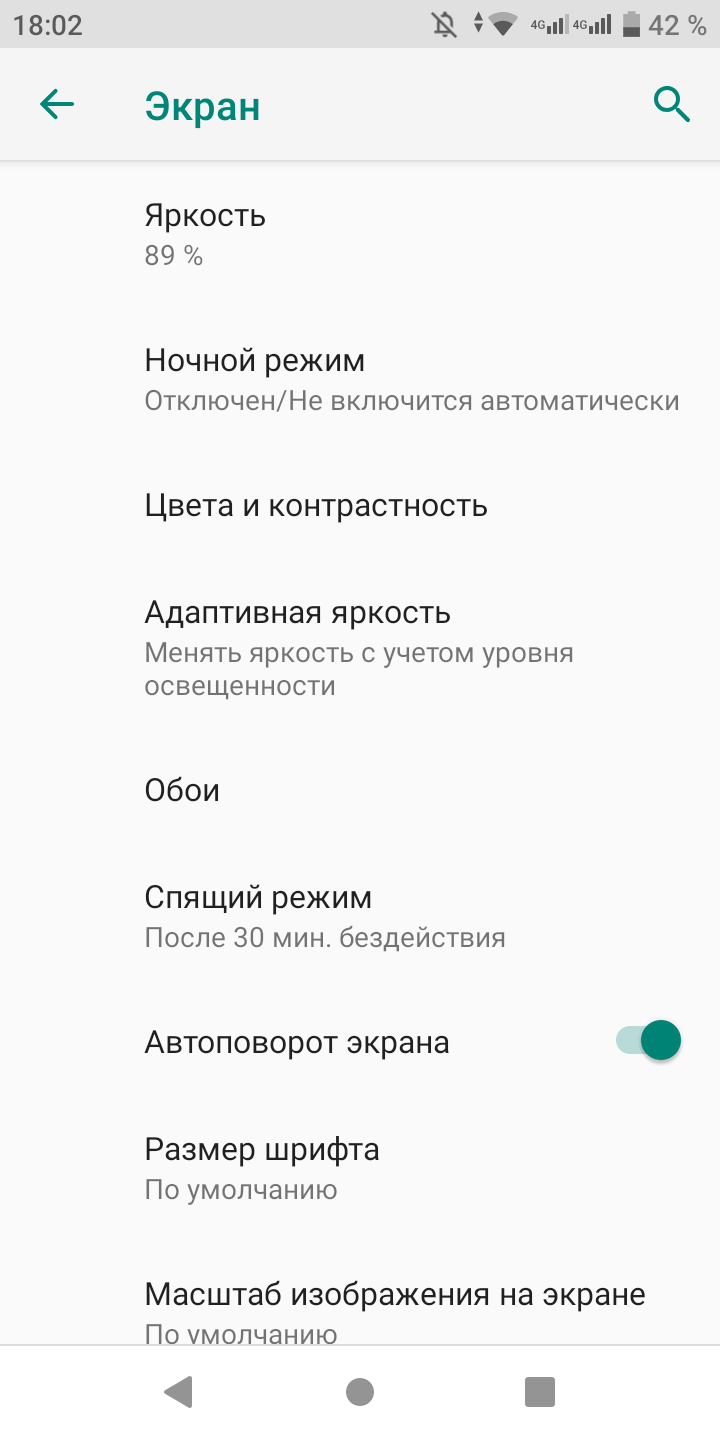720x1440 pixels.
Task: Open the settings search magnifier
Action: 672,104
